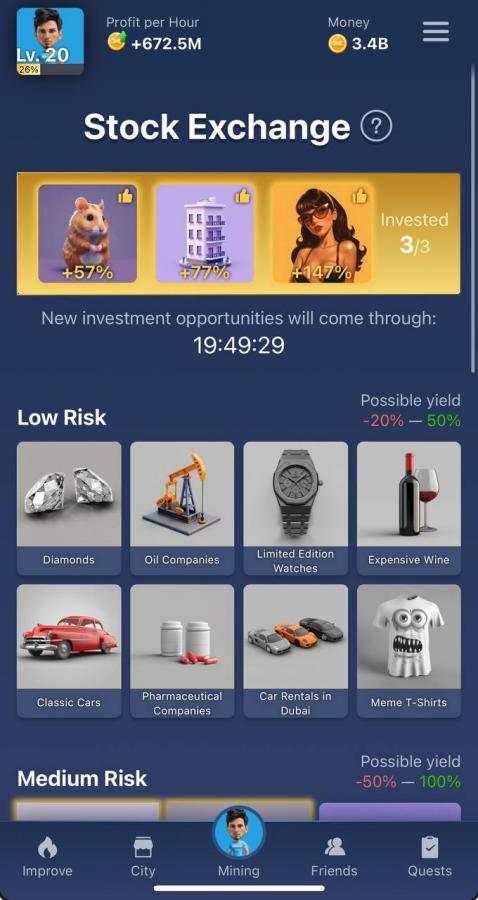Pick the Classic Cars card
This screenshot has height=900, width=478.
click(69, 651)
